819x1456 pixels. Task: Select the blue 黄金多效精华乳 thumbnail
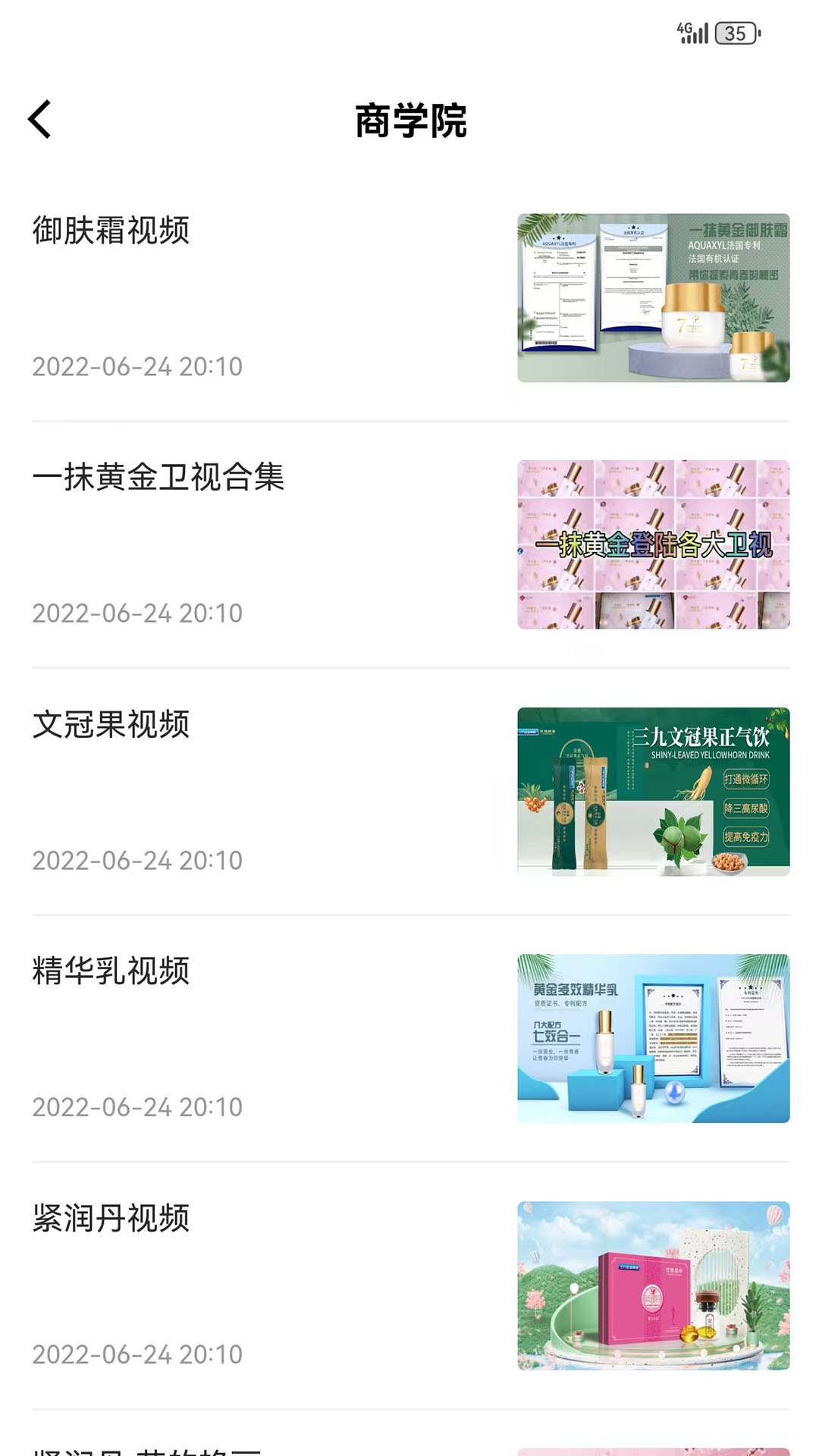click(654, 1040)
